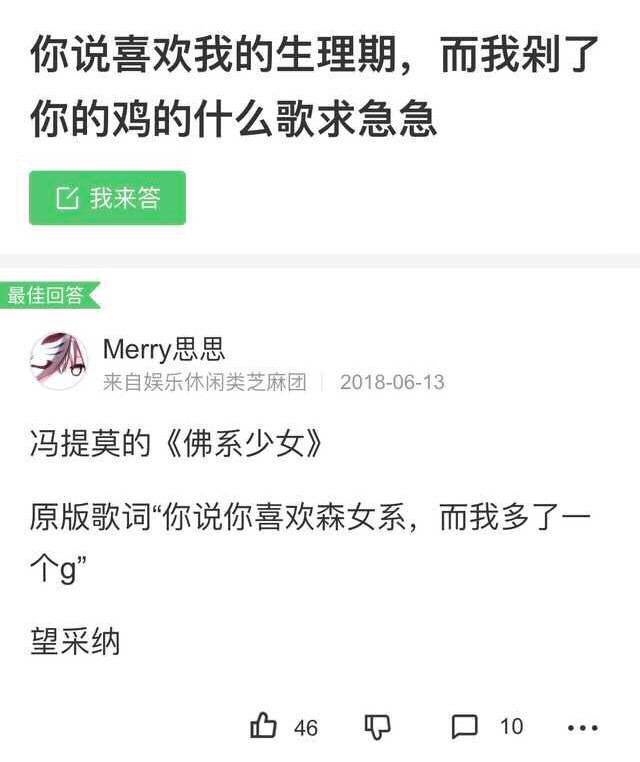
Task: Upvote the answer by Merry思思
Action: (x=264, y=726)
